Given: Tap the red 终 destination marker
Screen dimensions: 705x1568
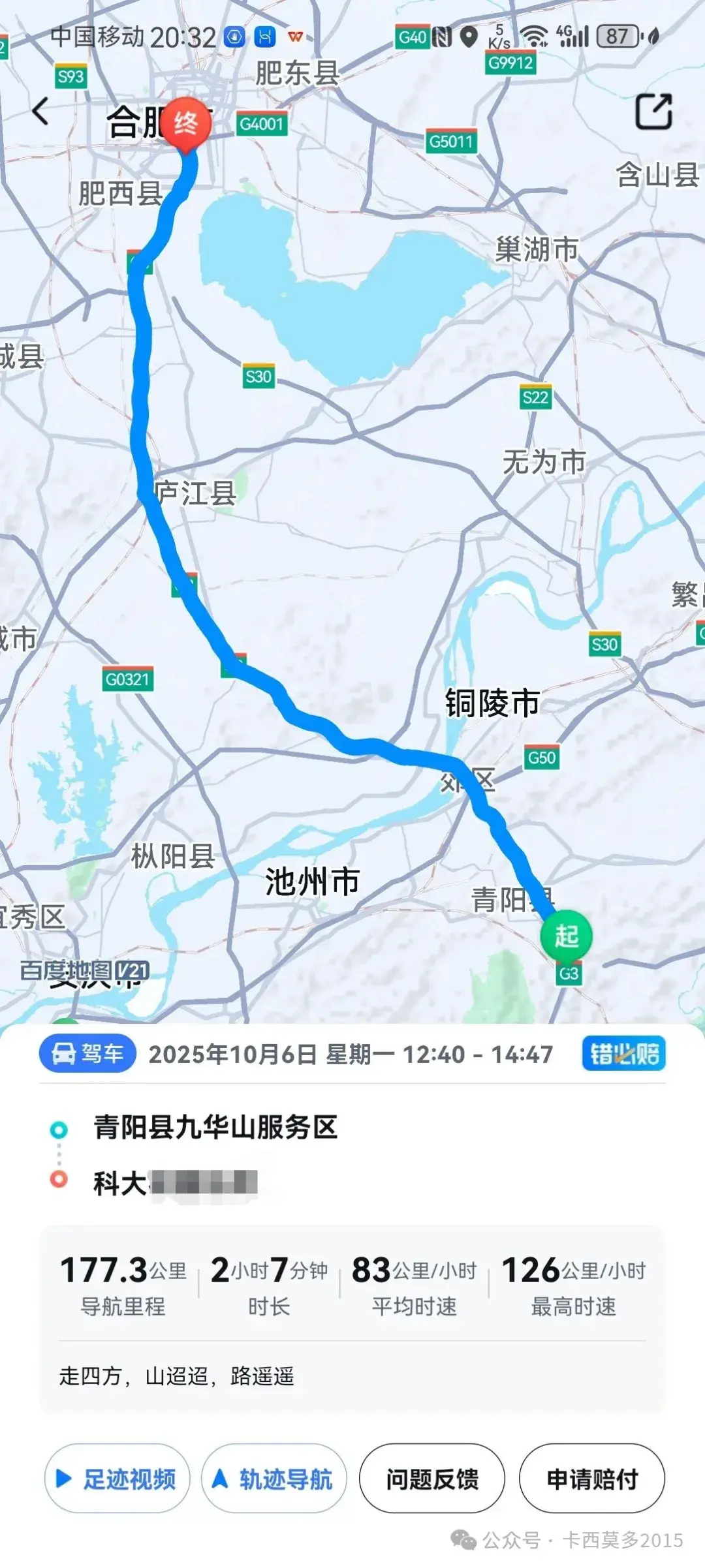Looking at the screenshot, I should point(186,124).
